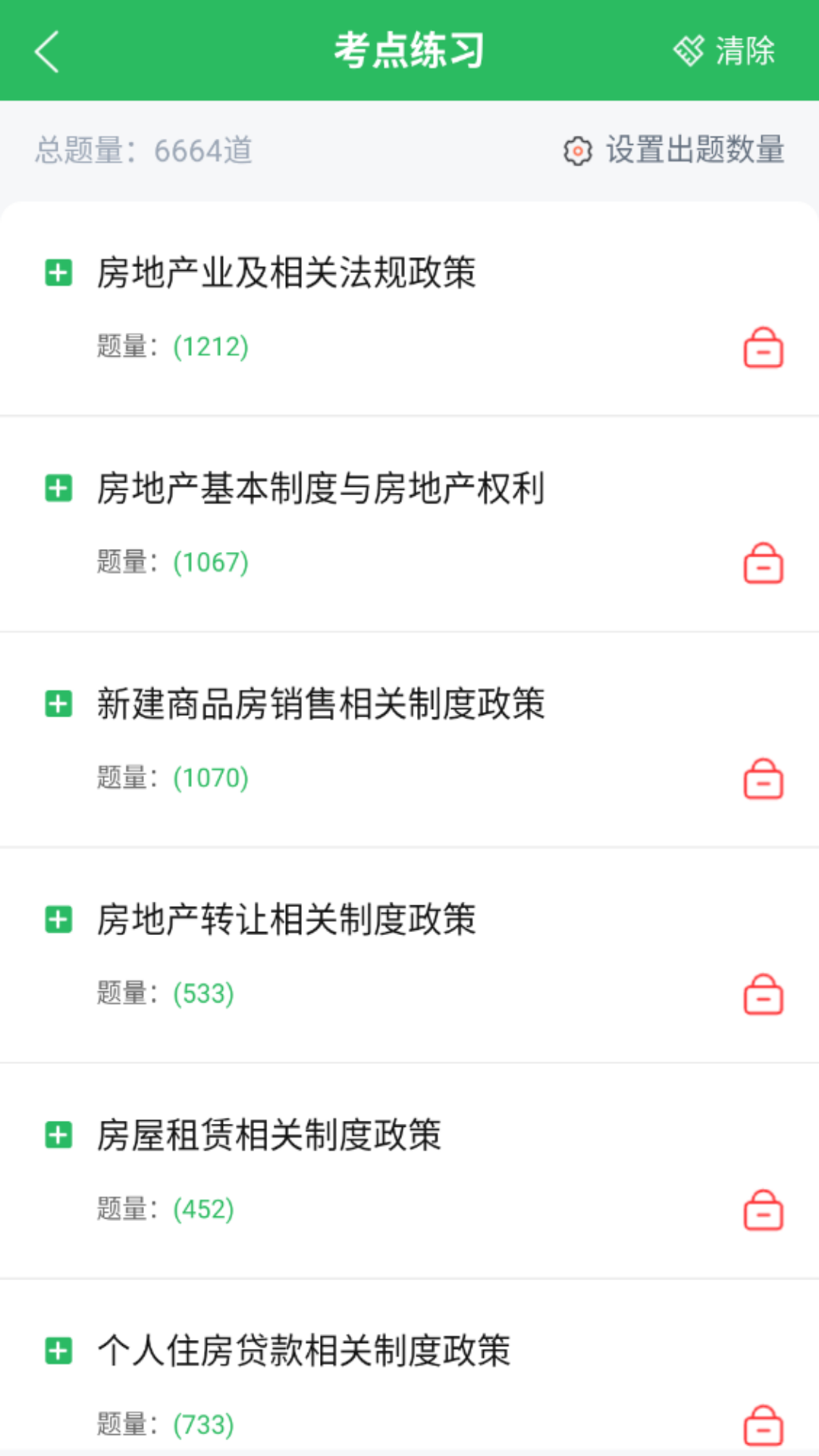
Task: Tap the lock icon for 个人住房贷款相关制度政策
Action: click(763, 1426)
